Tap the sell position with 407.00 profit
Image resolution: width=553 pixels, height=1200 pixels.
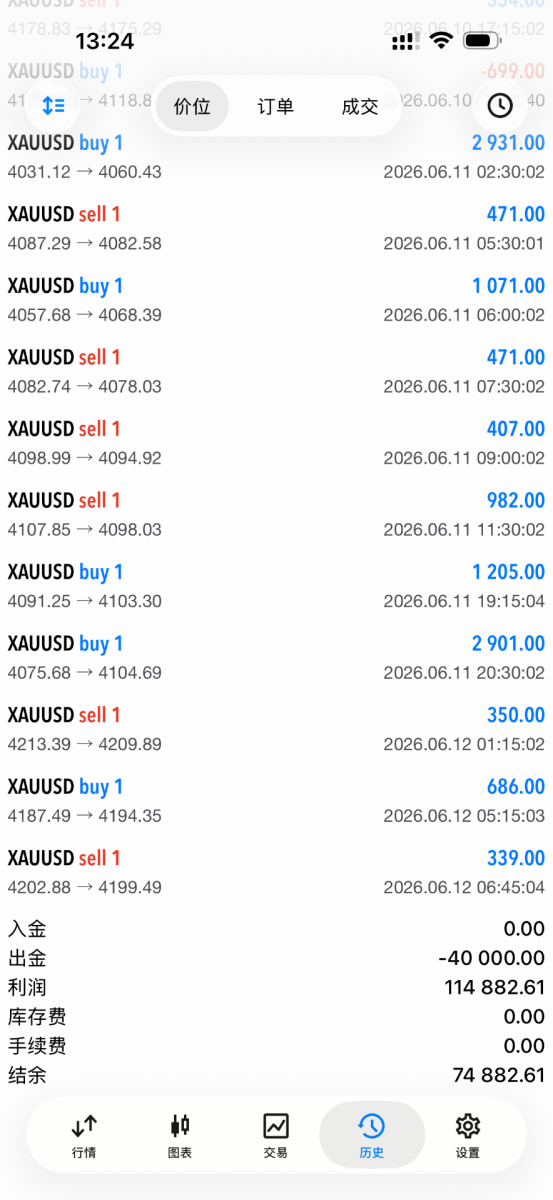pos(276,443)
